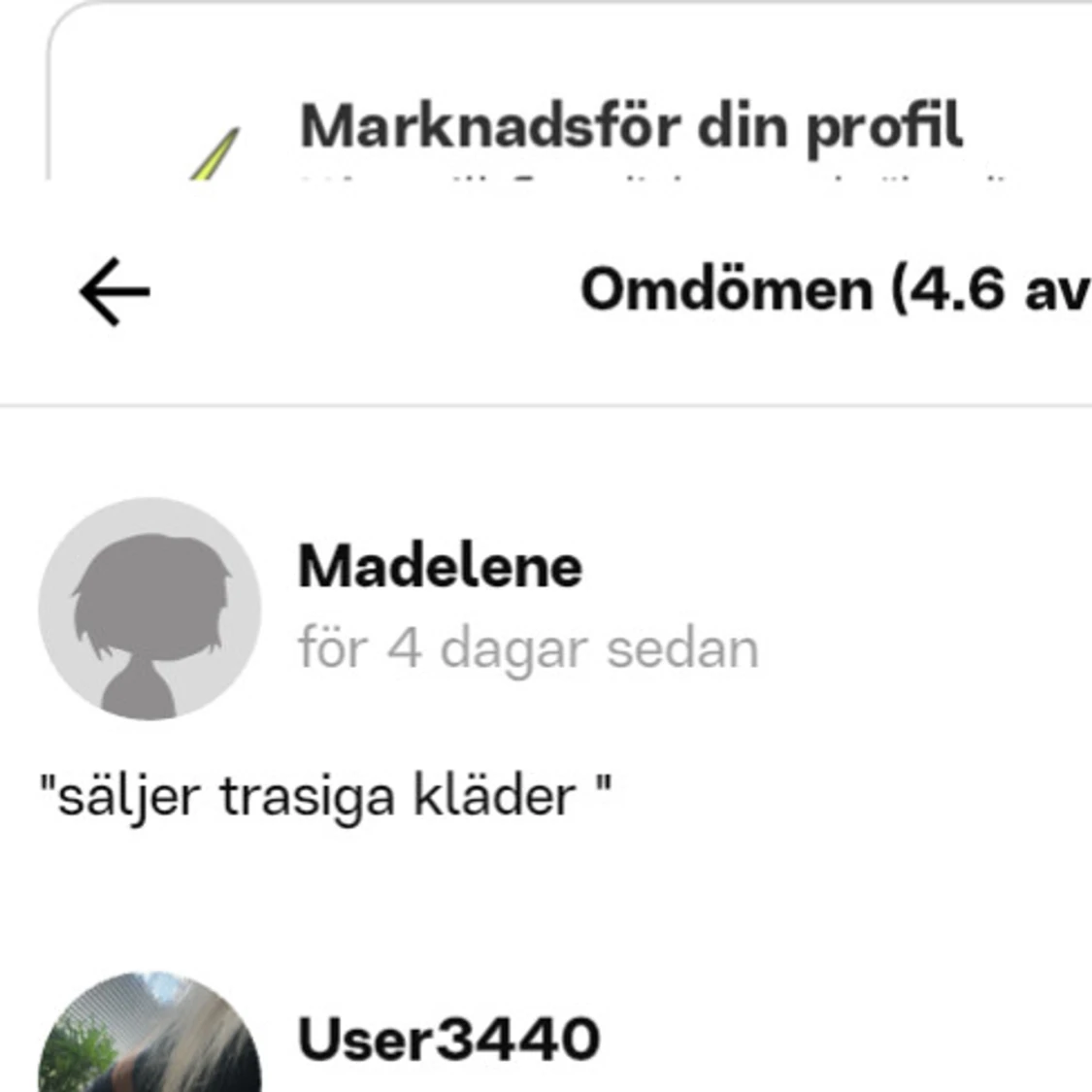Open Madelene's profile from her review
This screenshot has width=1092, height=1092.
440,566
